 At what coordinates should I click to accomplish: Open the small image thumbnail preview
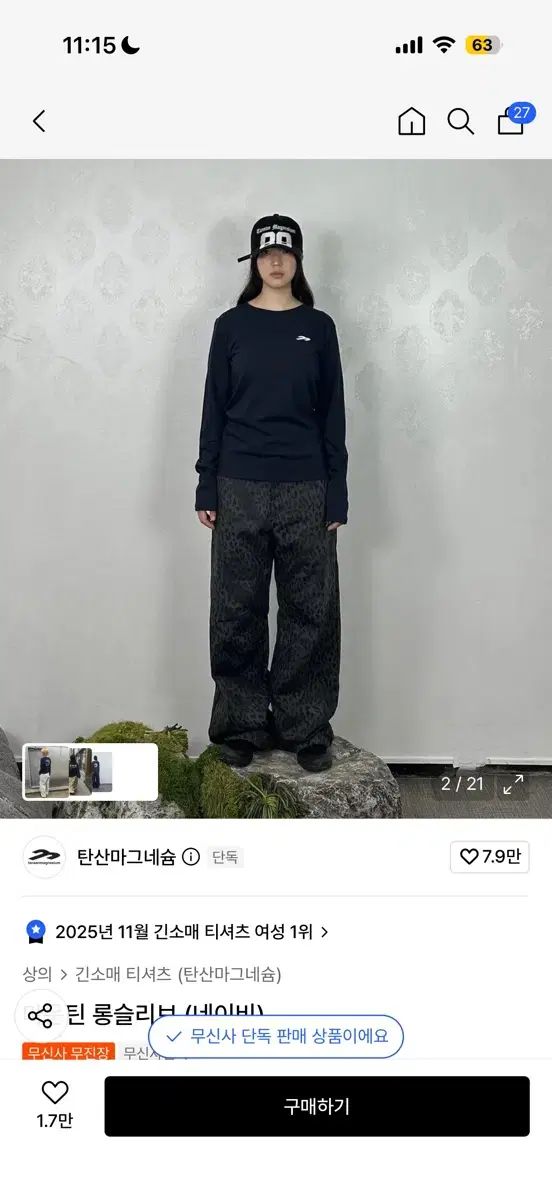click(x=90, y=772)
